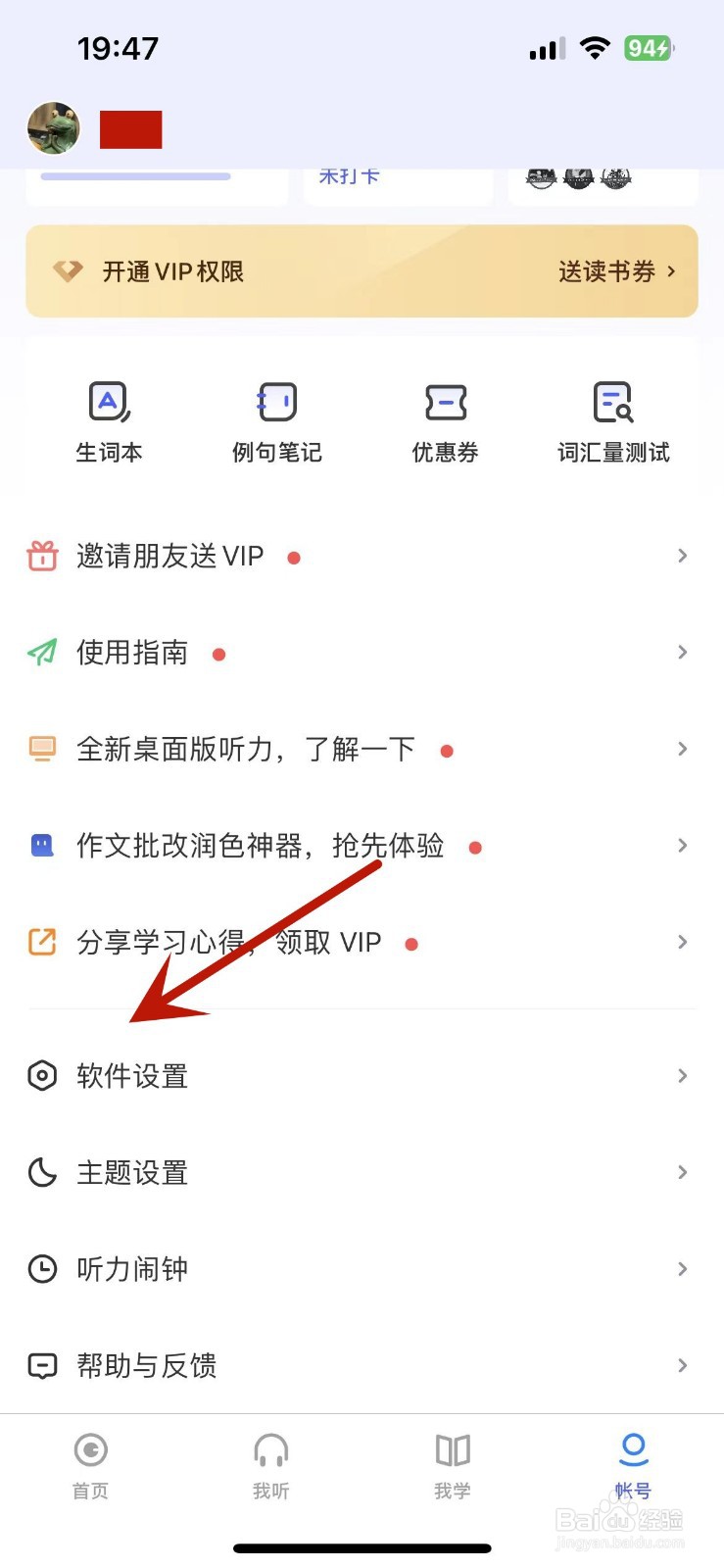This screenshot has width=724, height=1568.
Task: Tap the 帮助与反馈 feedback bubble icon
Action: [41, 1365]
